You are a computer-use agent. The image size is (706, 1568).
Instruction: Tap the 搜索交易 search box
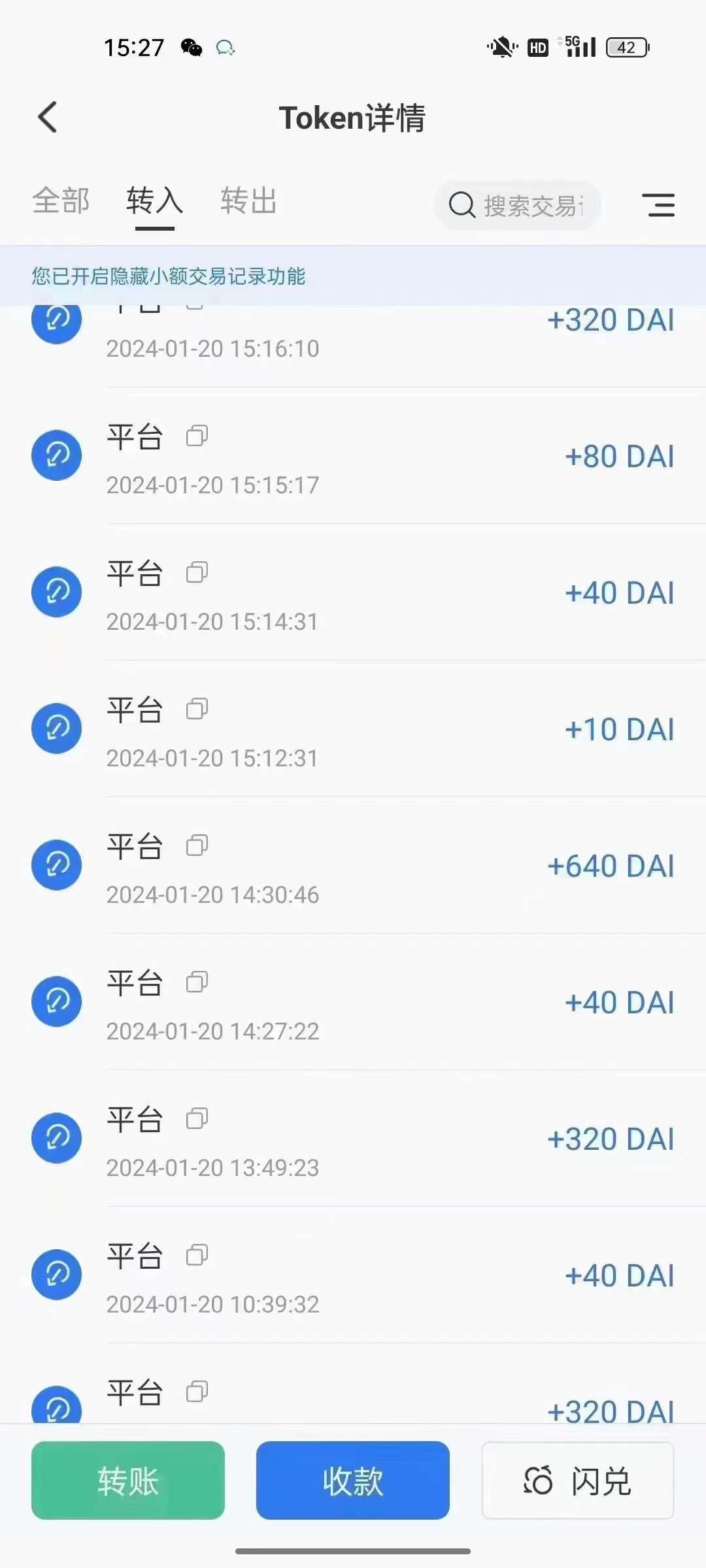(518, 206)
